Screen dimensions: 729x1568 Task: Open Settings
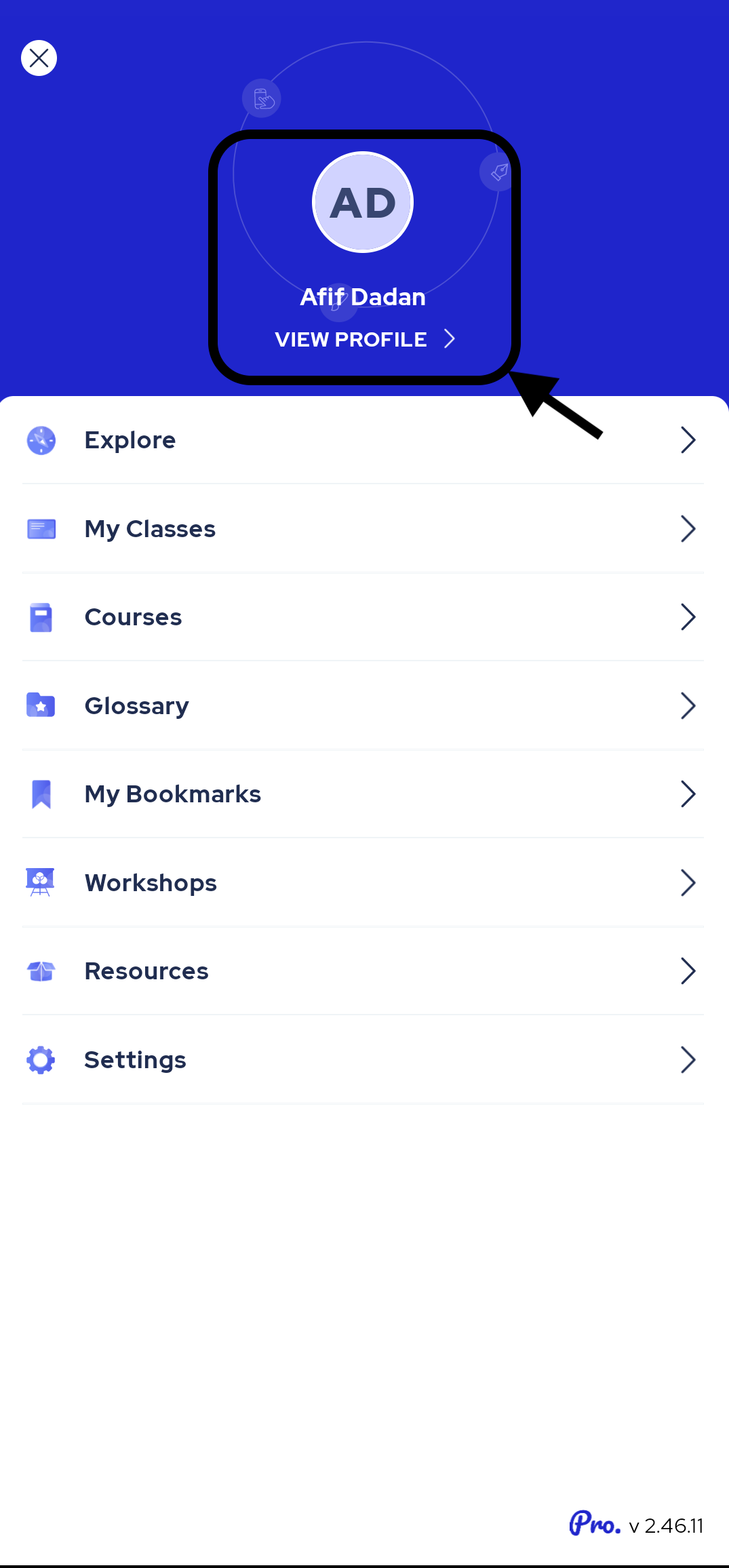point(363,1060)
